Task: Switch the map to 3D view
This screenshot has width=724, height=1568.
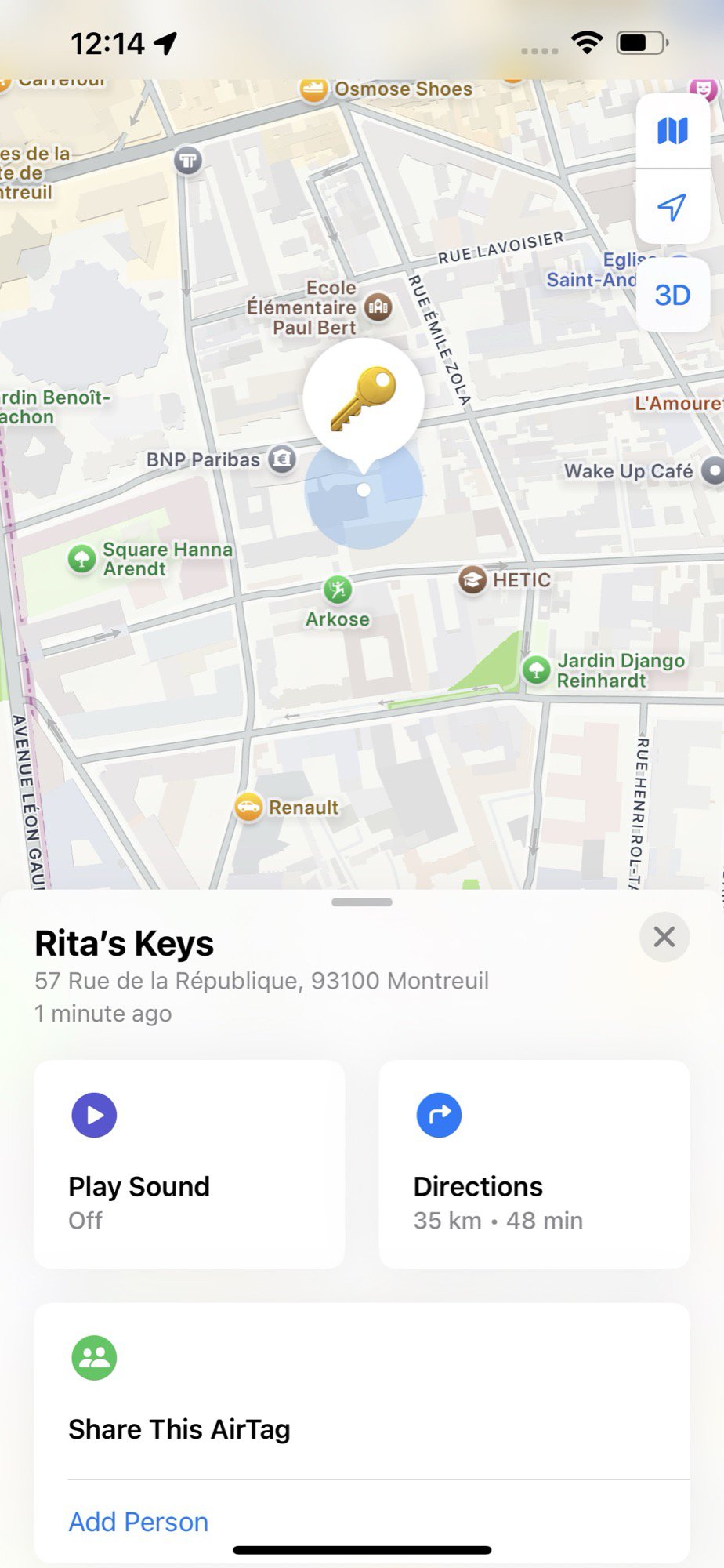Action: 672,296
